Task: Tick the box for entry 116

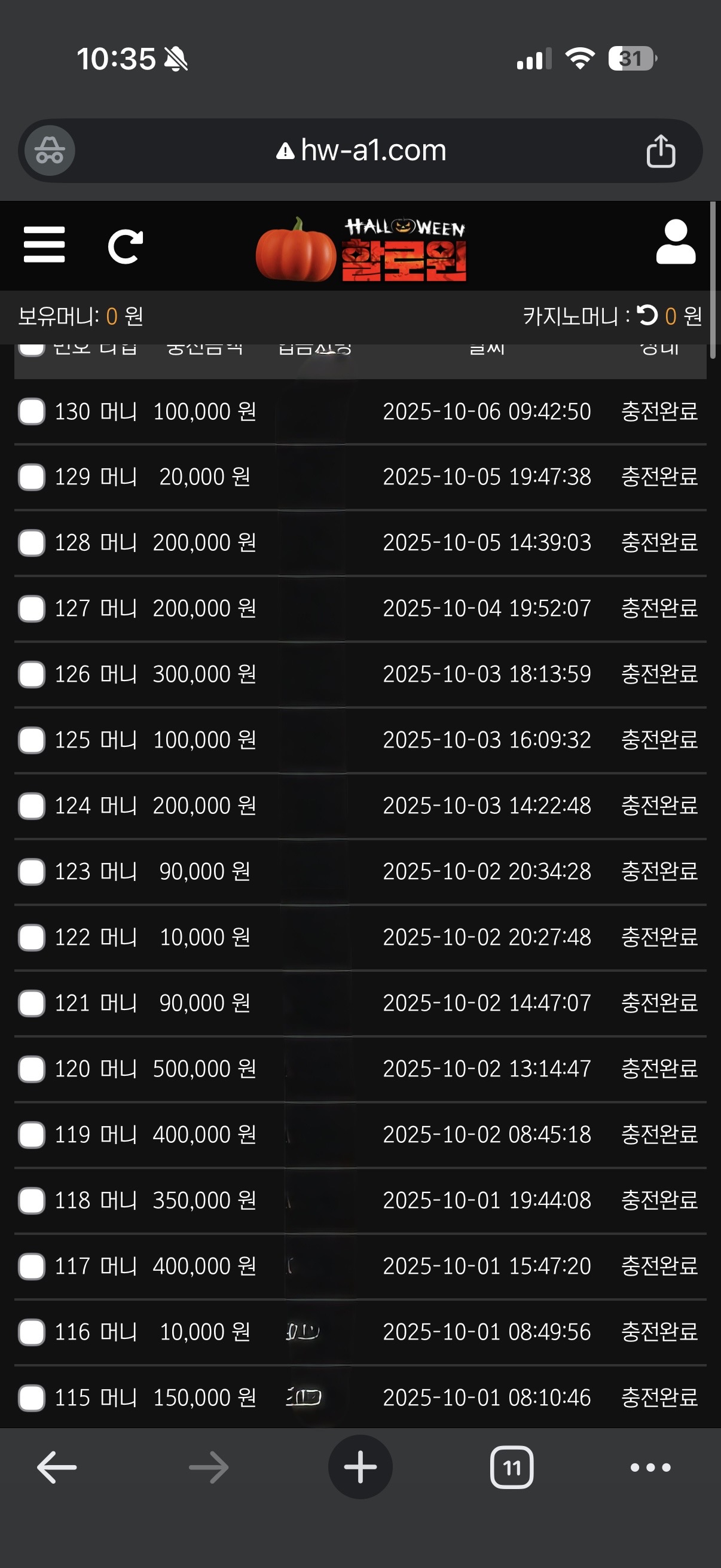Action: click(x=32, y=1332)
